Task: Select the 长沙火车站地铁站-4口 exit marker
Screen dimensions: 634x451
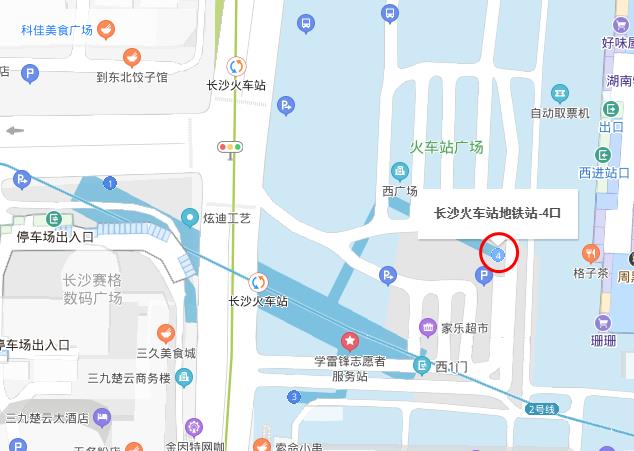Action: (499, 254)
